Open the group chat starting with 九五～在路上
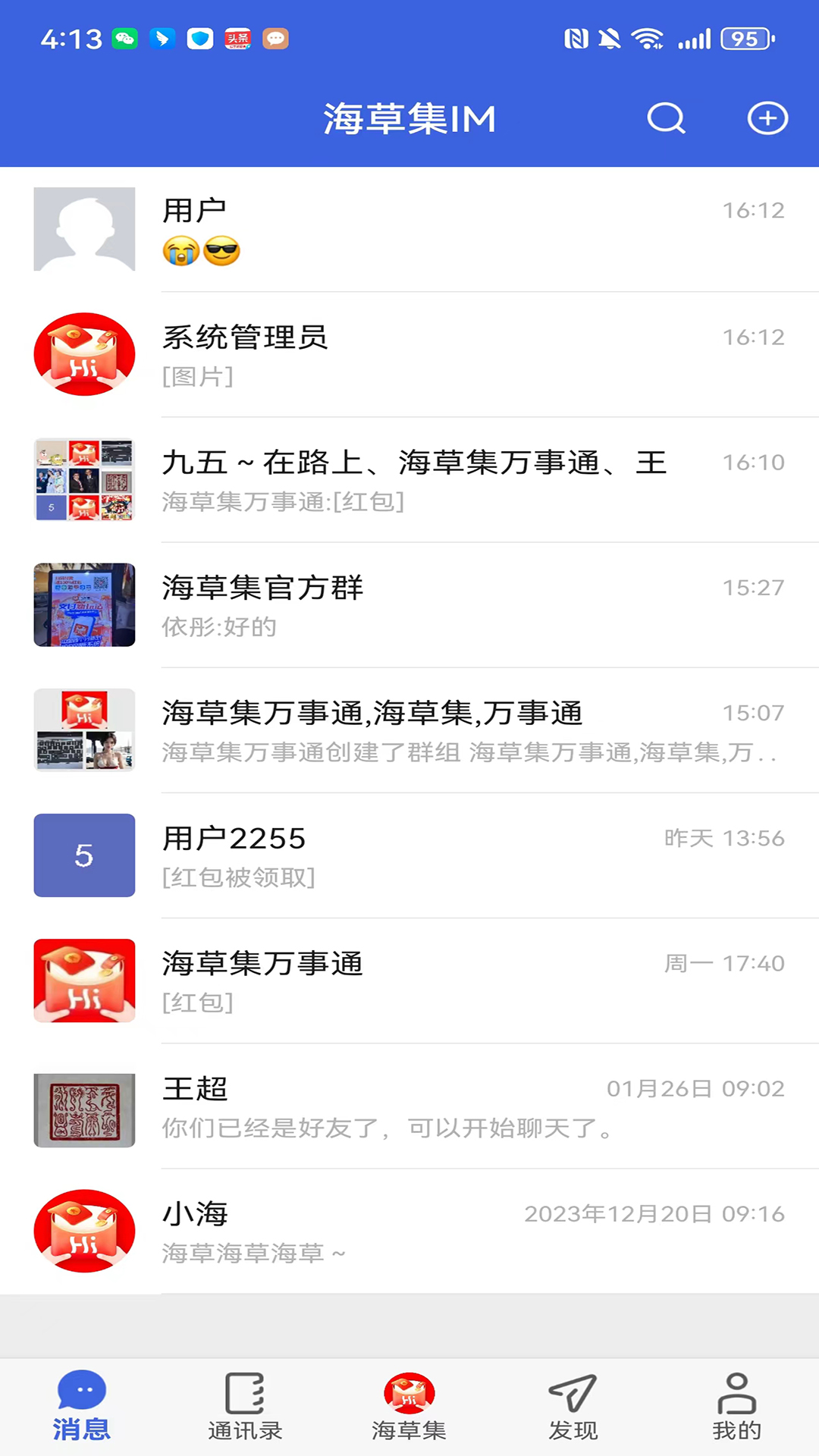This screenshot has height=1456, width=819. (x=409, y=479)
